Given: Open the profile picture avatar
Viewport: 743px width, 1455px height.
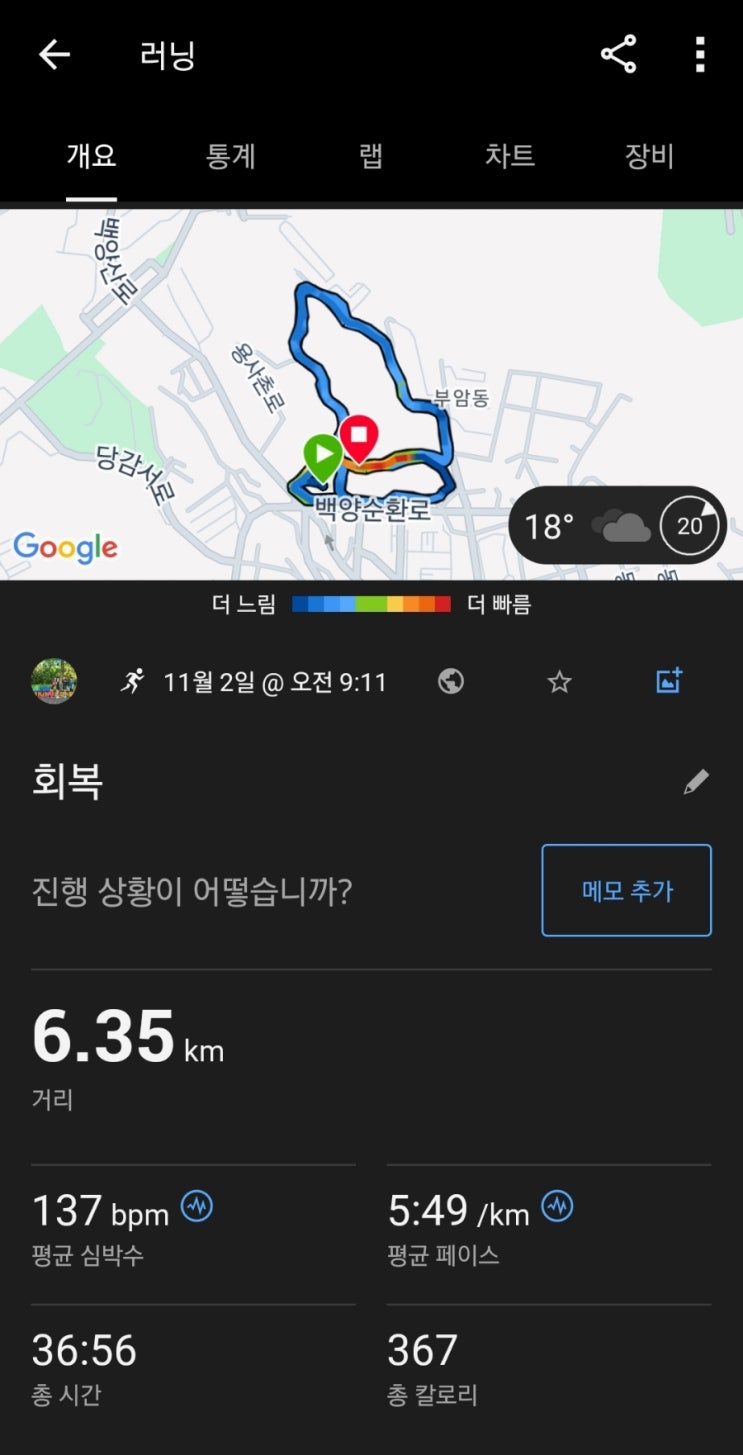Looking at the screenshot, I should (x=54, y=682).
